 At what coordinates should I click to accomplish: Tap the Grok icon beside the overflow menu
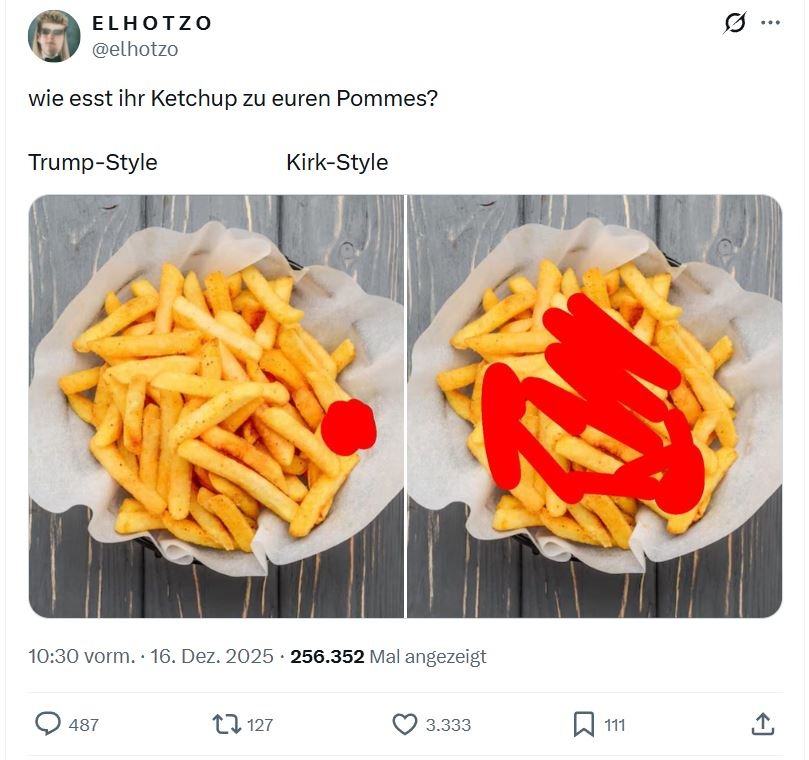[x=735, y=23]
